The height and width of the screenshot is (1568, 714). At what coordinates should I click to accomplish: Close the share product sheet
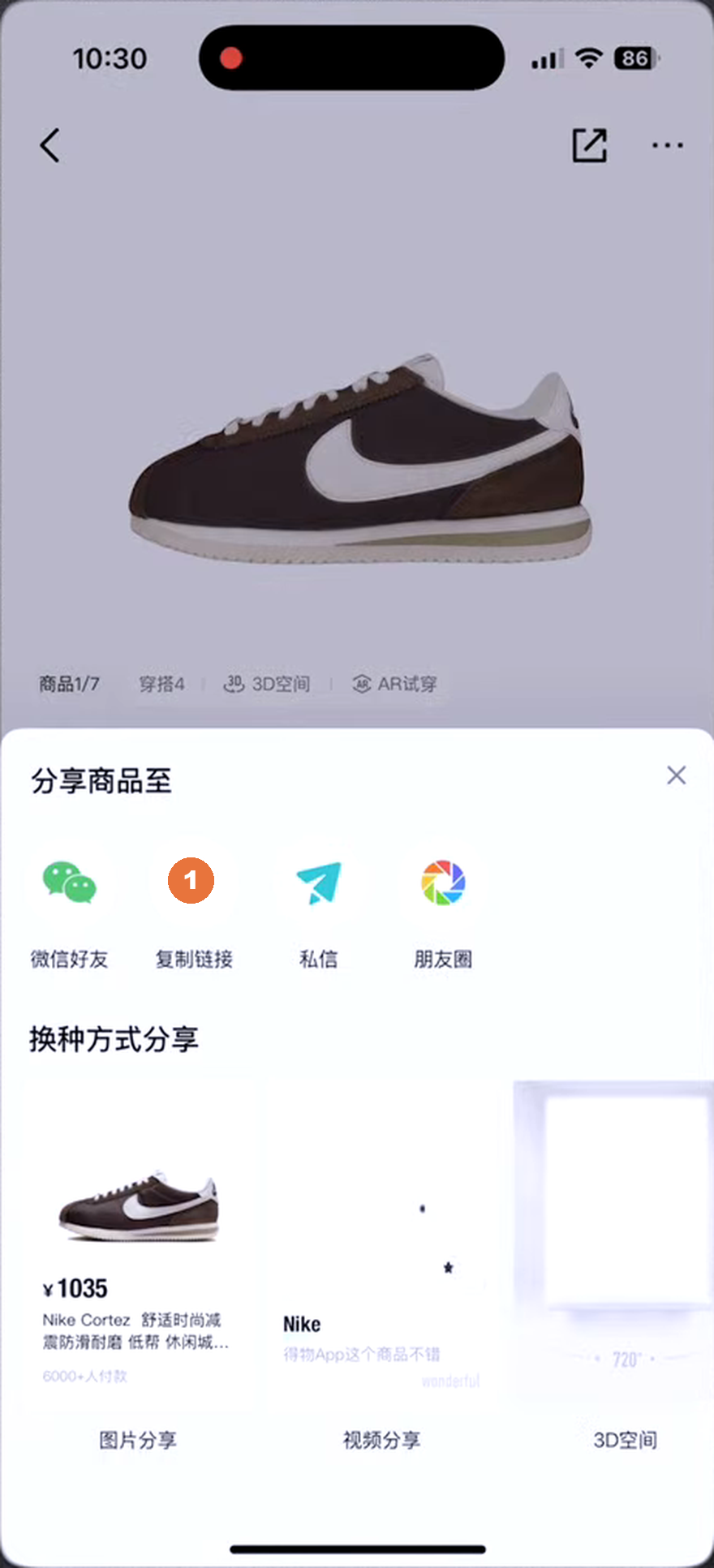[676, 775]
